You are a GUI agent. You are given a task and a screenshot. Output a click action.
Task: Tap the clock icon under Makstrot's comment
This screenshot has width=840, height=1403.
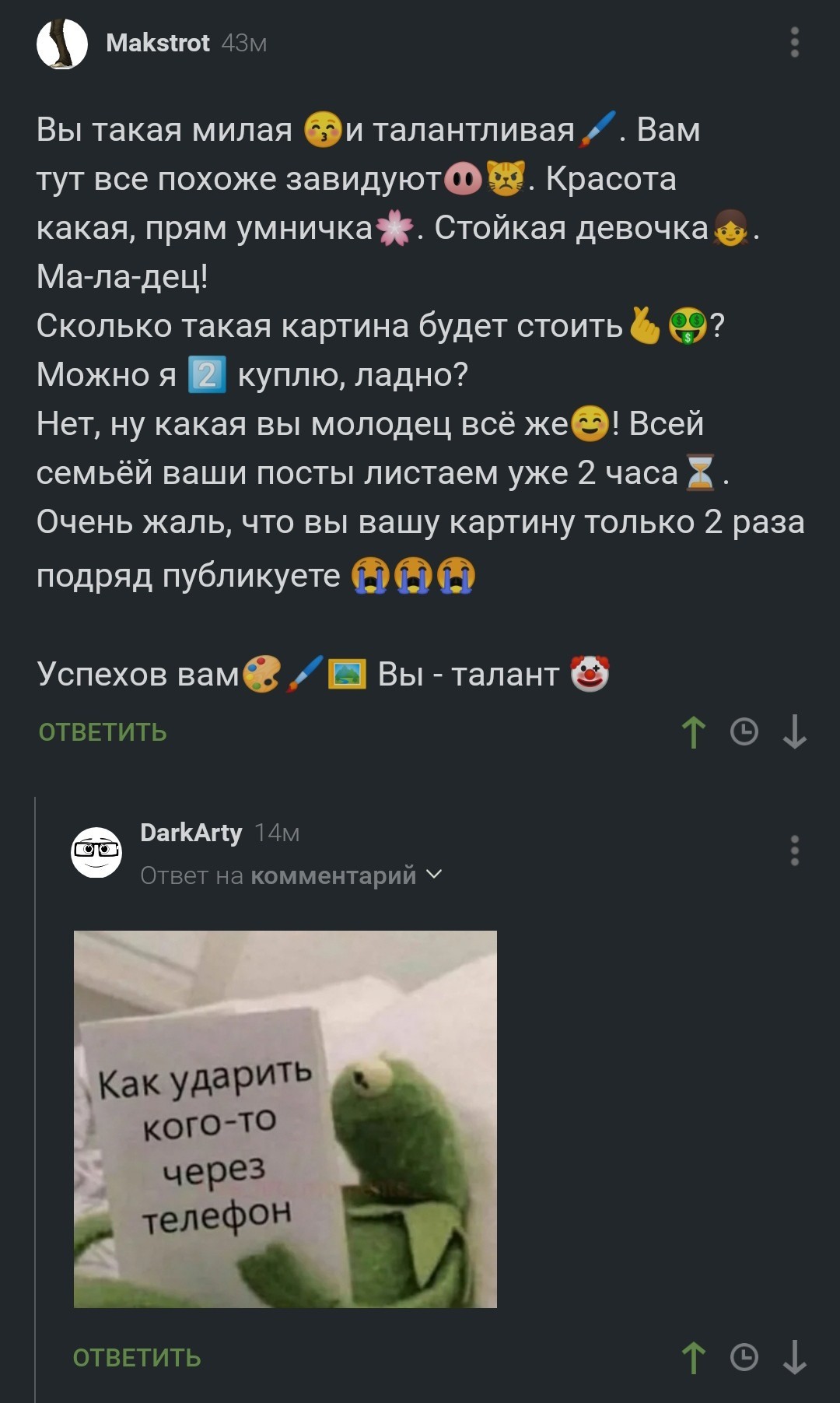click(x=744, y=732)
